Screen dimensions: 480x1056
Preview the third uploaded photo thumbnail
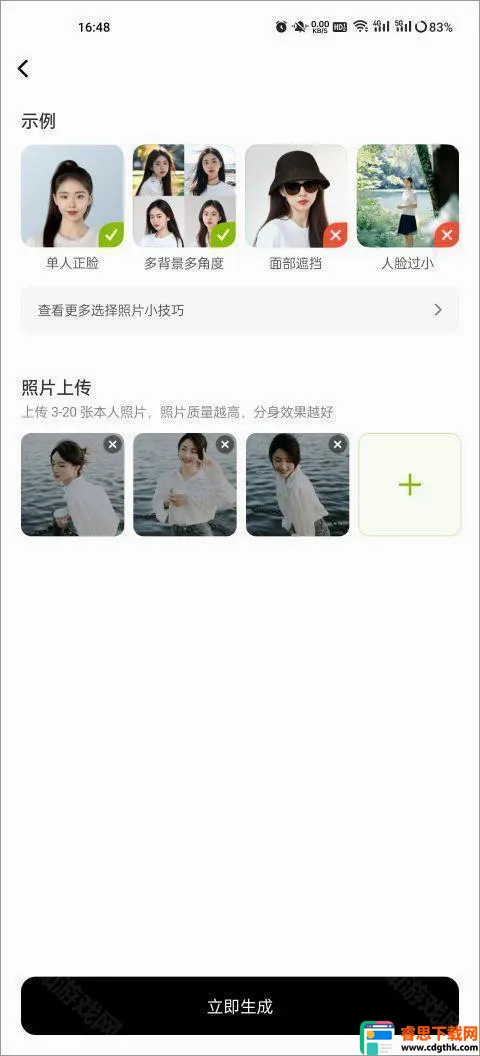click(x=298, y=484)
